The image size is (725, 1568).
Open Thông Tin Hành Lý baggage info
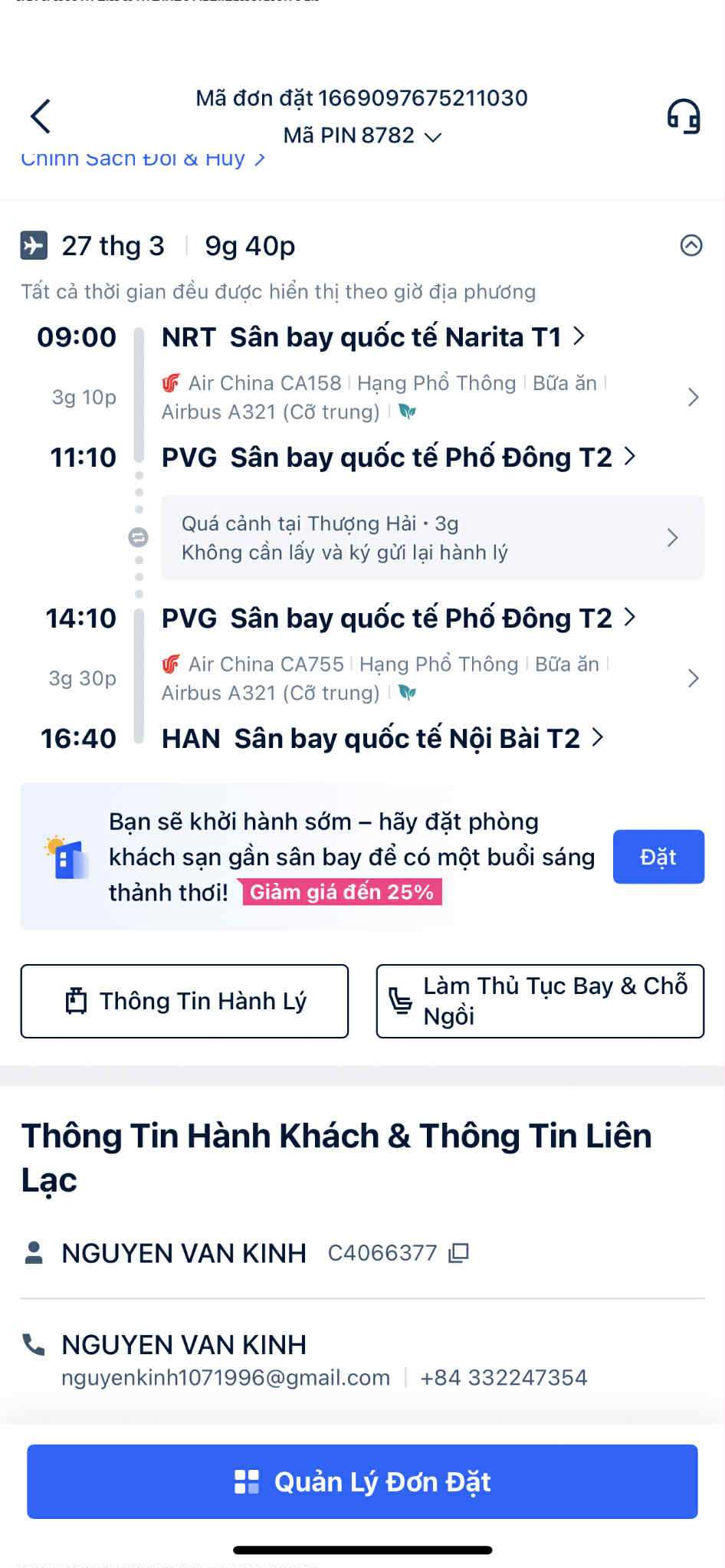pyautogui.click(x=185, y=1001)
